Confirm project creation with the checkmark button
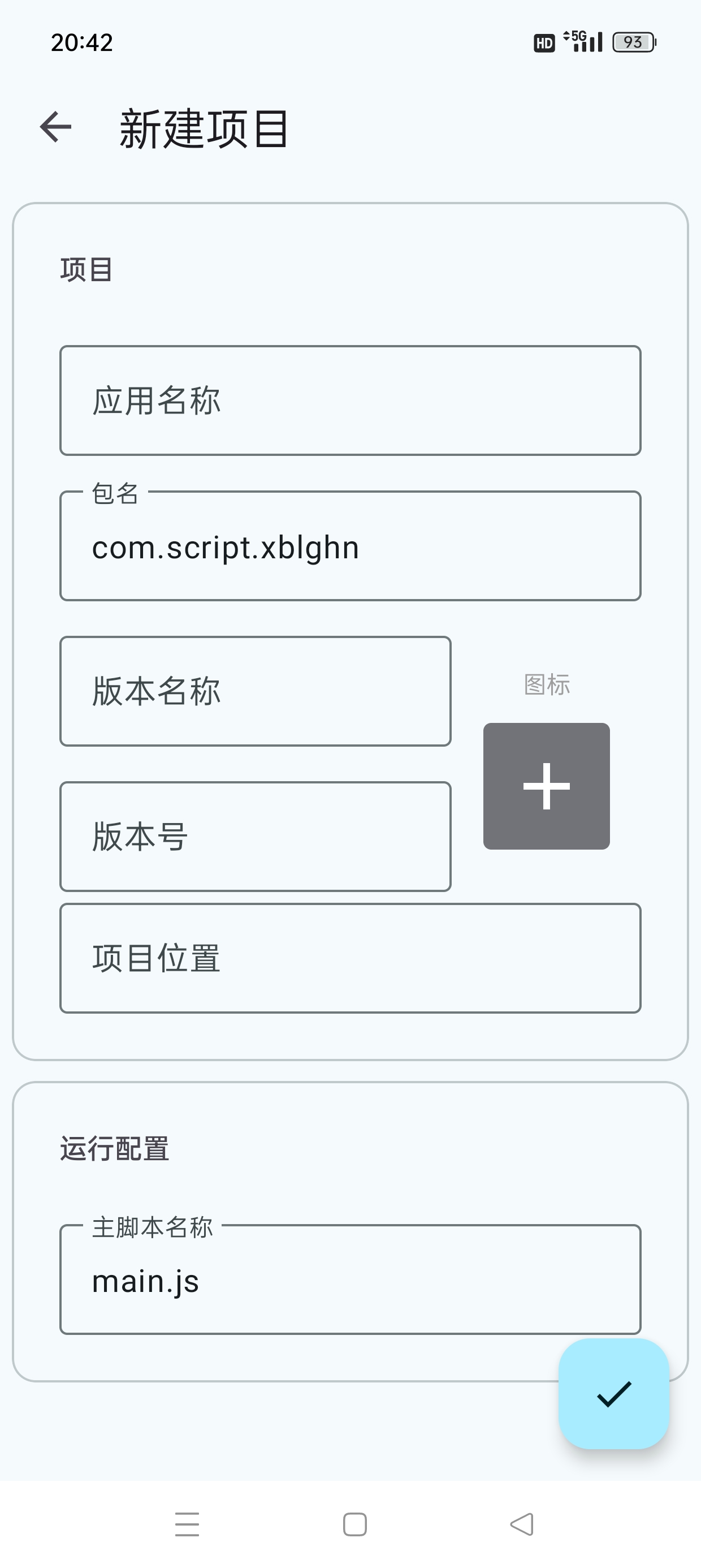The width and height of the screenshot is (701, 1568). pos(613,1393)
